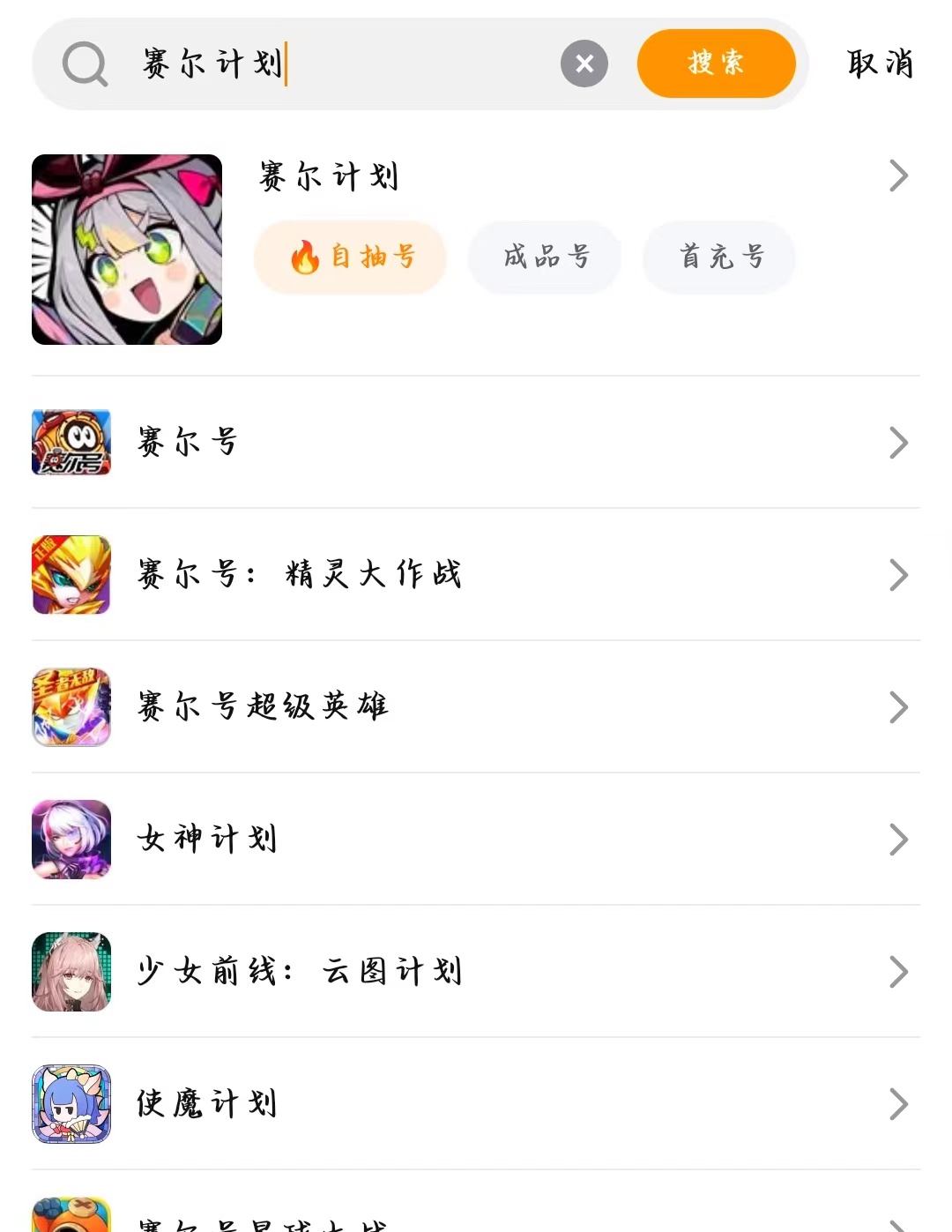Screen dimensions: 952x1232
Task: Clear the search text with the X
Action: click(584, 63)
